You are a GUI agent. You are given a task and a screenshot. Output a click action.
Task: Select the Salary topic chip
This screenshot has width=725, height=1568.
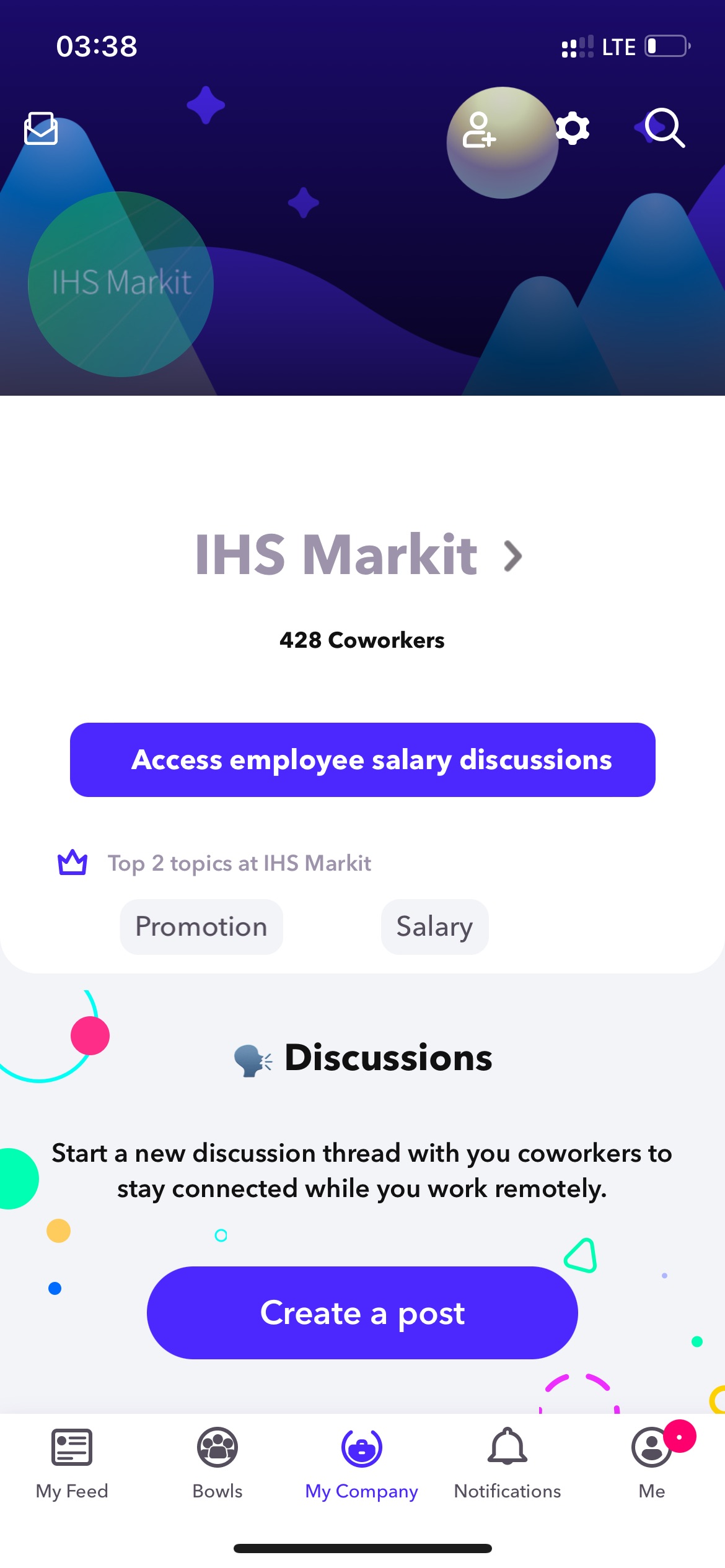434,927
